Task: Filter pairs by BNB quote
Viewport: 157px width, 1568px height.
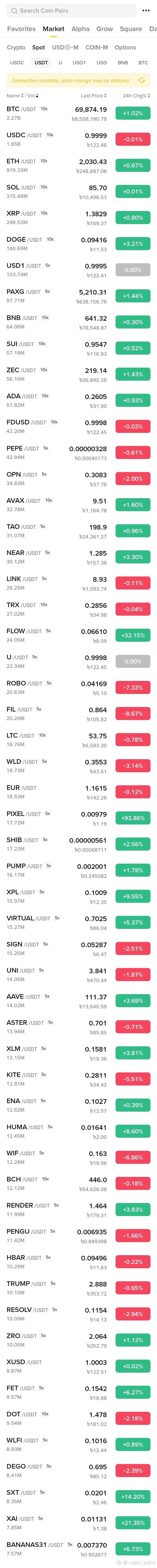Action: click(x=123, y=63)
